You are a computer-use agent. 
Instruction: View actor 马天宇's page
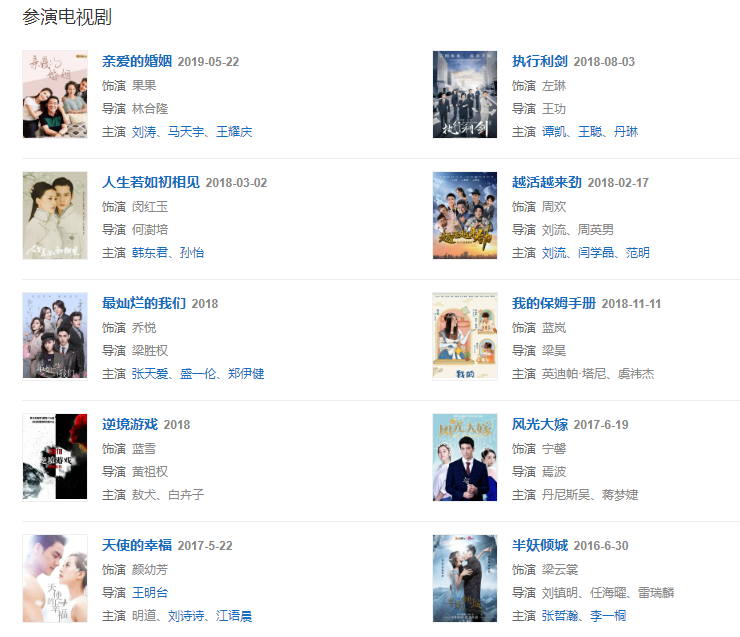click(185, 132)
